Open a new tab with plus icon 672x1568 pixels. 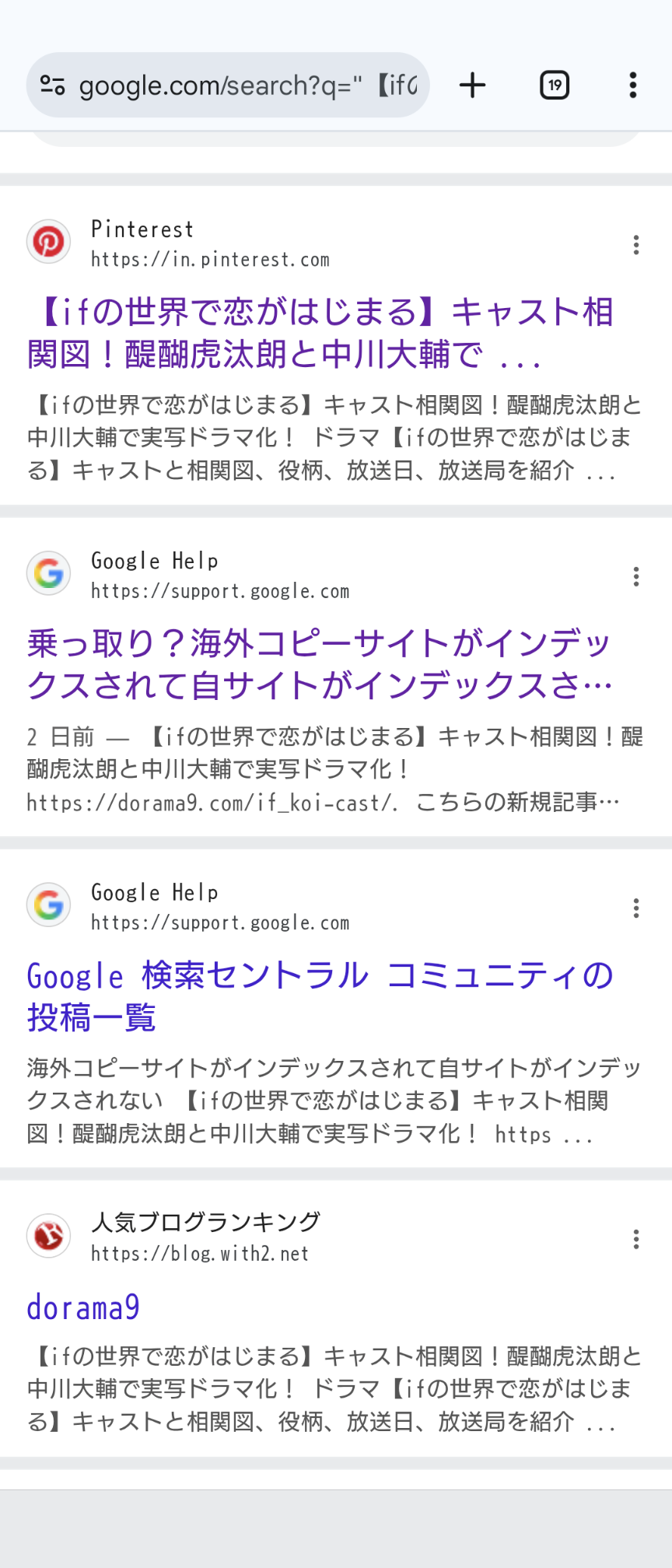(472, 85)
